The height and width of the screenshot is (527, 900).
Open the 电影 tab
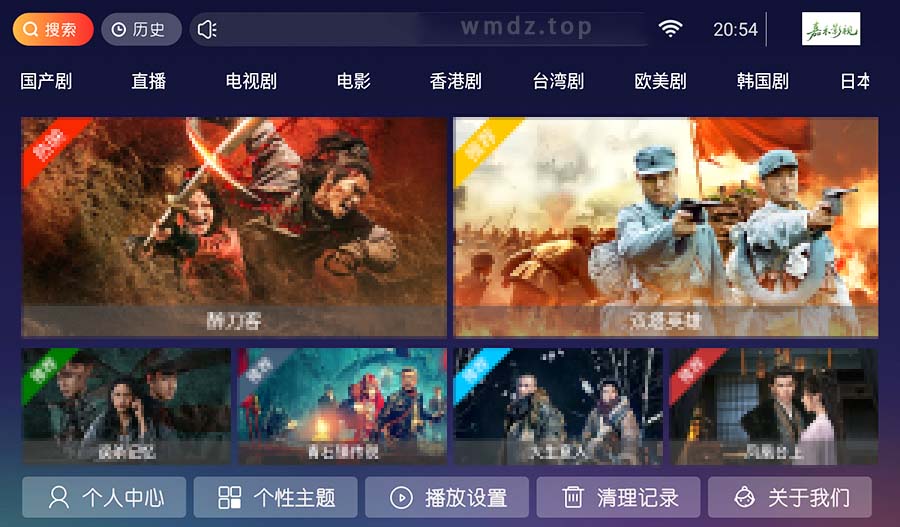(x=354, y=82)
